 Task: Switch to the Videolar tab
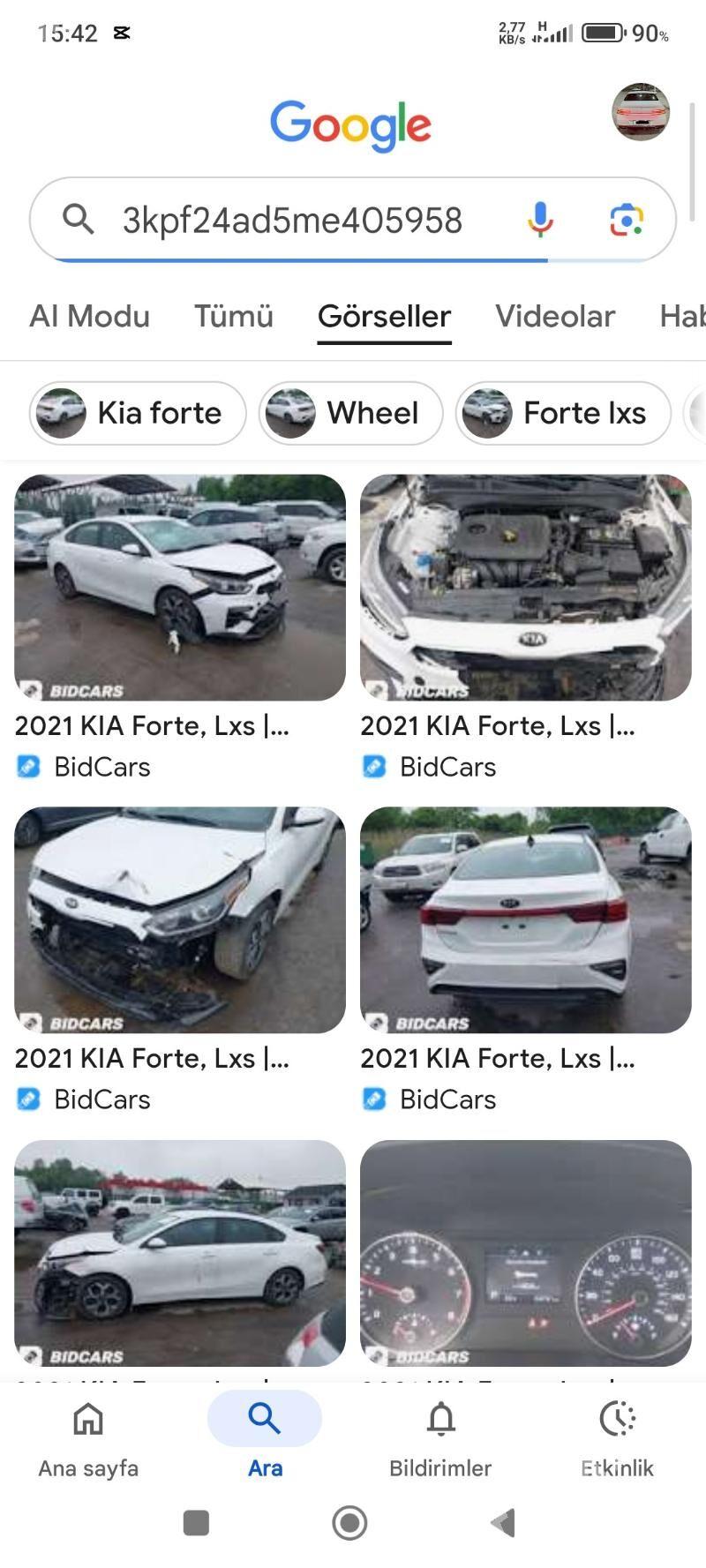[555, 316]
